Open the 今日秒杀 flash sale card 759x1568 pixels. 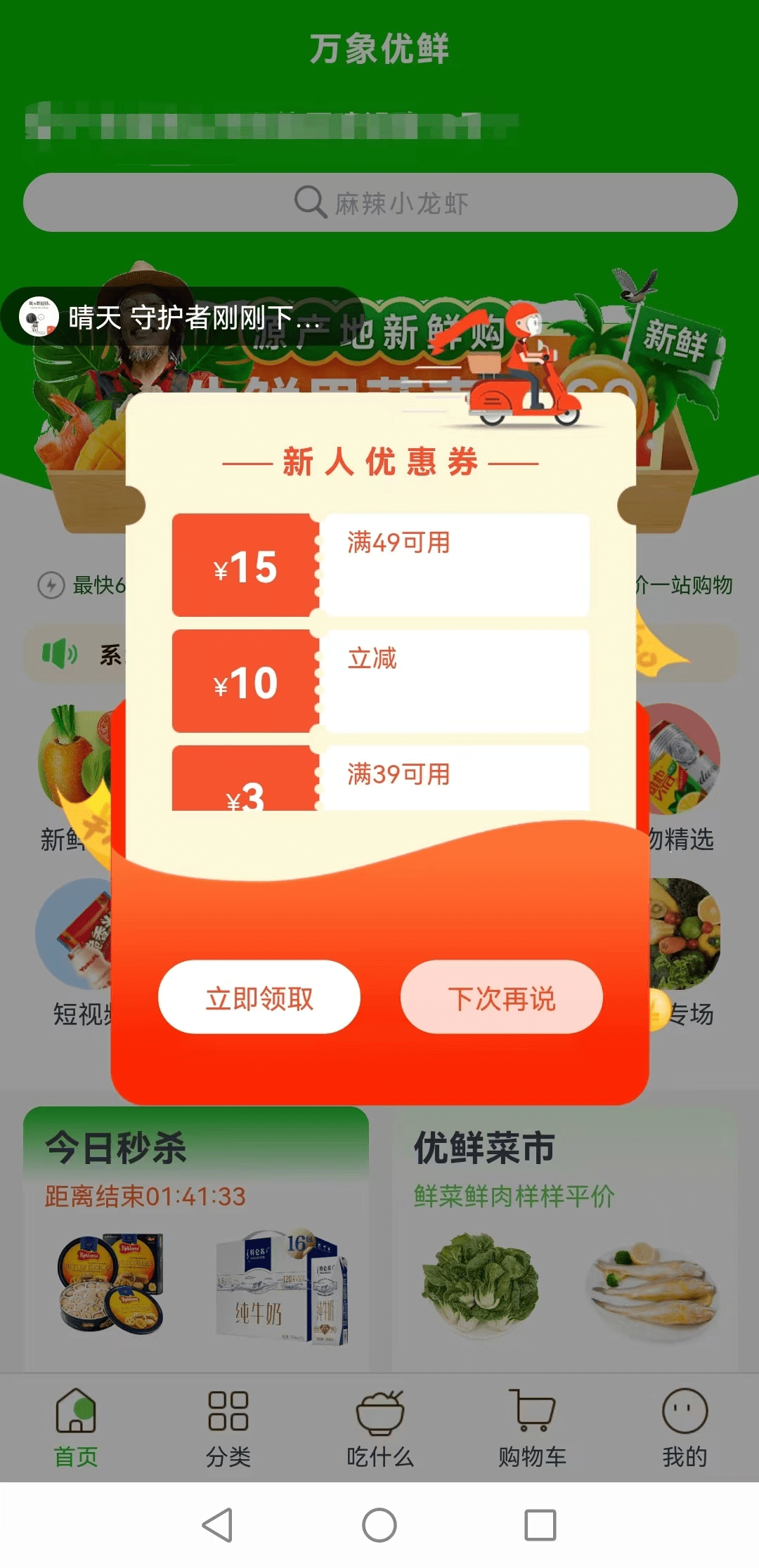click(x=196, y=1236)
